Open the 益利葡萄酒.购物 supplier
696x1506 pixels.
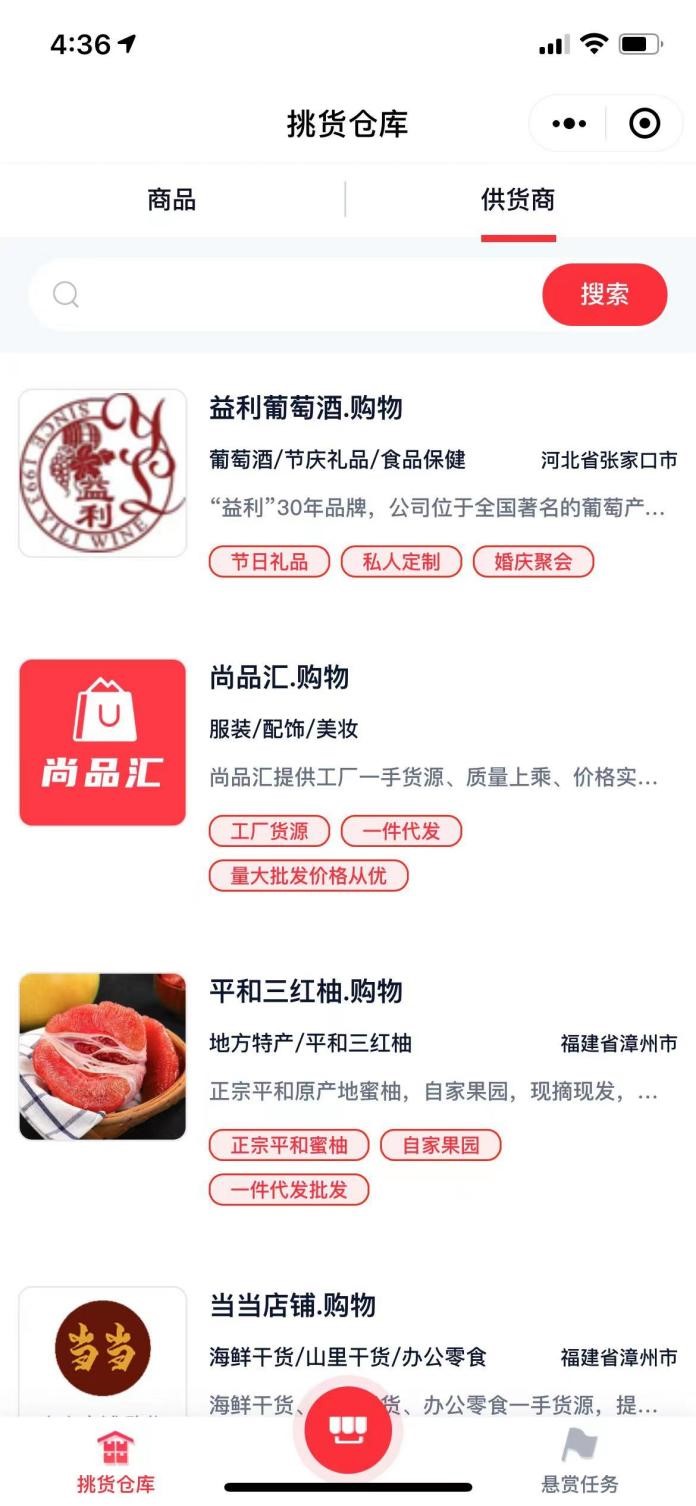coord(306,408)
